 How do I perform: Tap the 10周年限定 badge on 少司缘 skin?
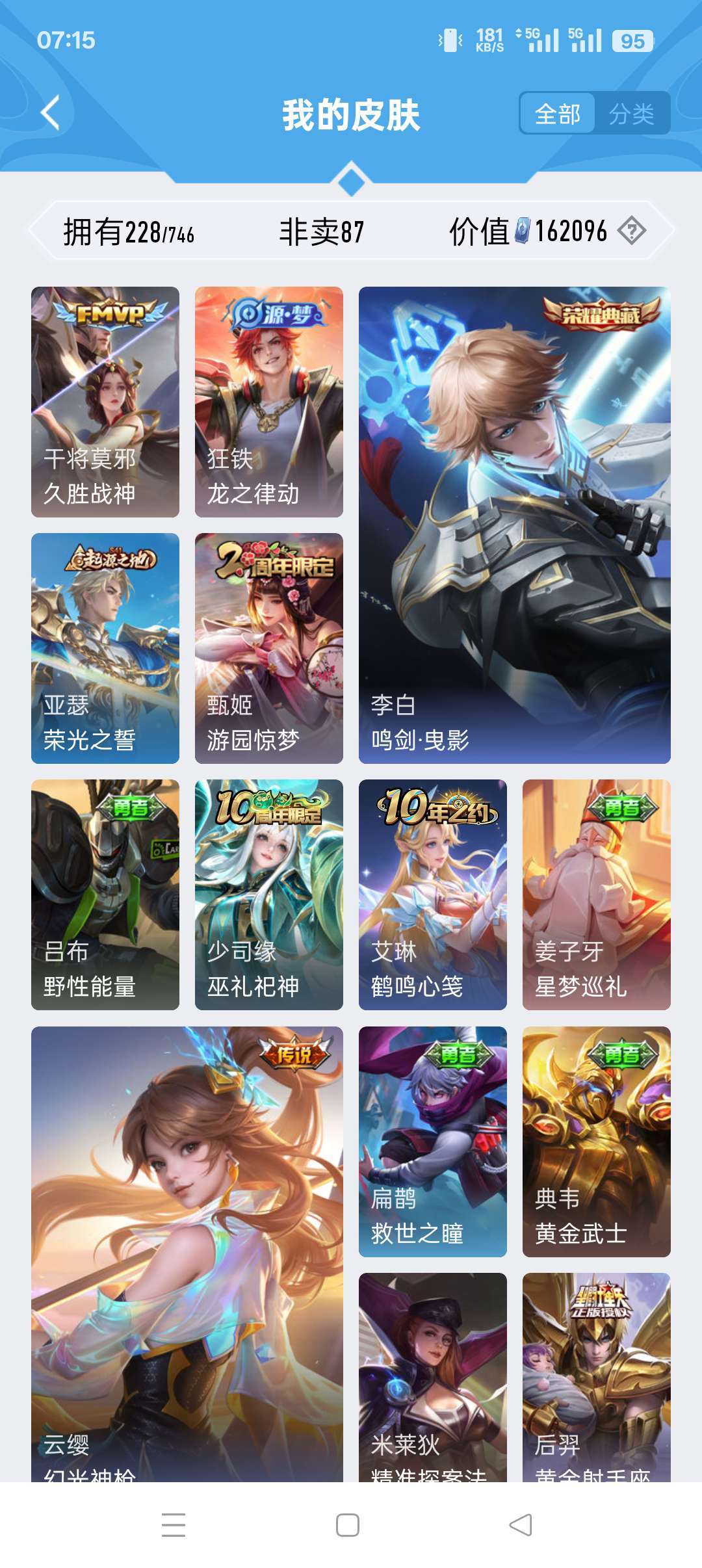(x=270, y=809)
